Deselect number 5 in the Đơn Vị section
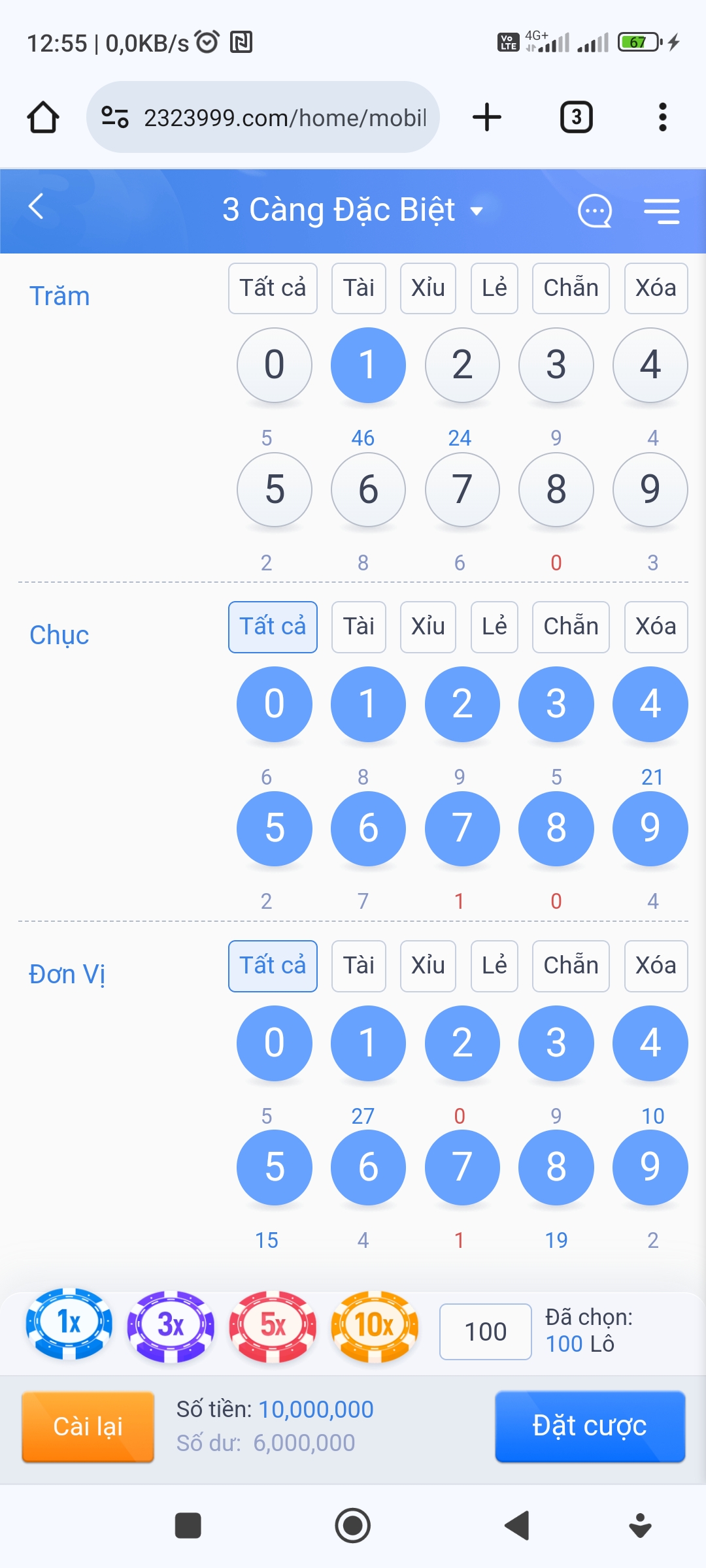The height and width of the screenshot is (1568, 706). coord(275,1168)
